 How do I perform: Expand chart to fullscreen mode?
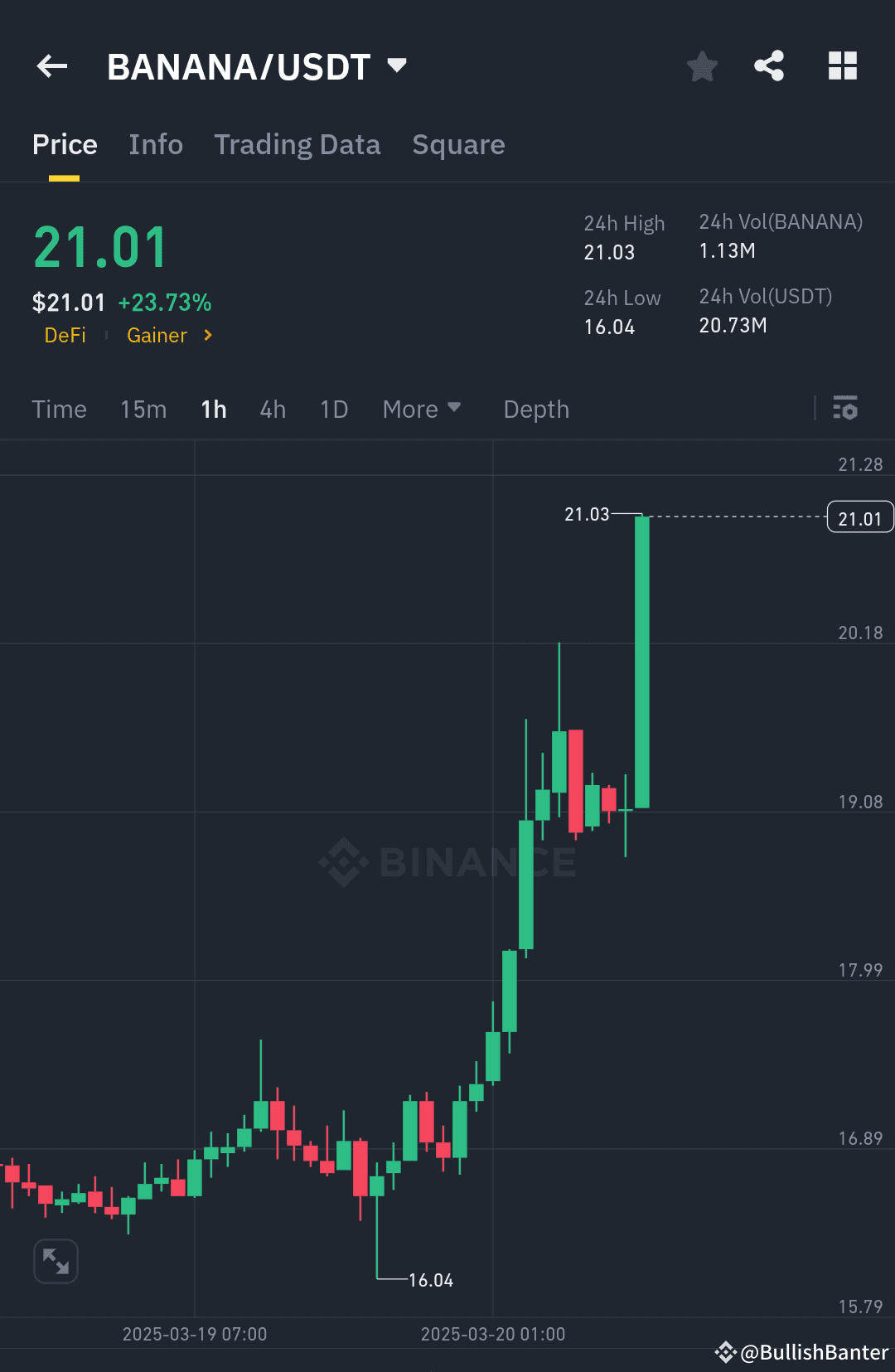(55, 1261)
